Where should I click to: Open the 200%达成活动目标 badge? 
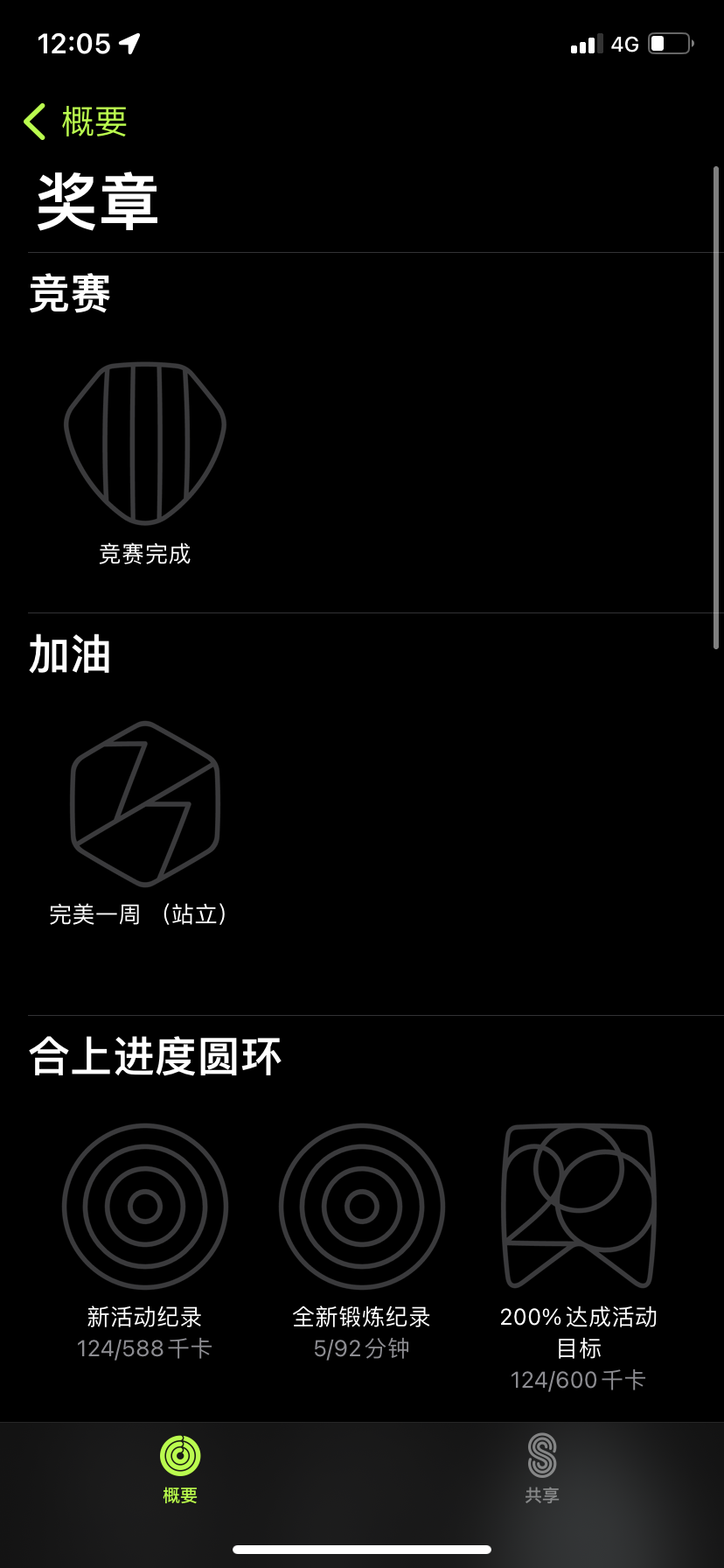pos(579,1207)
